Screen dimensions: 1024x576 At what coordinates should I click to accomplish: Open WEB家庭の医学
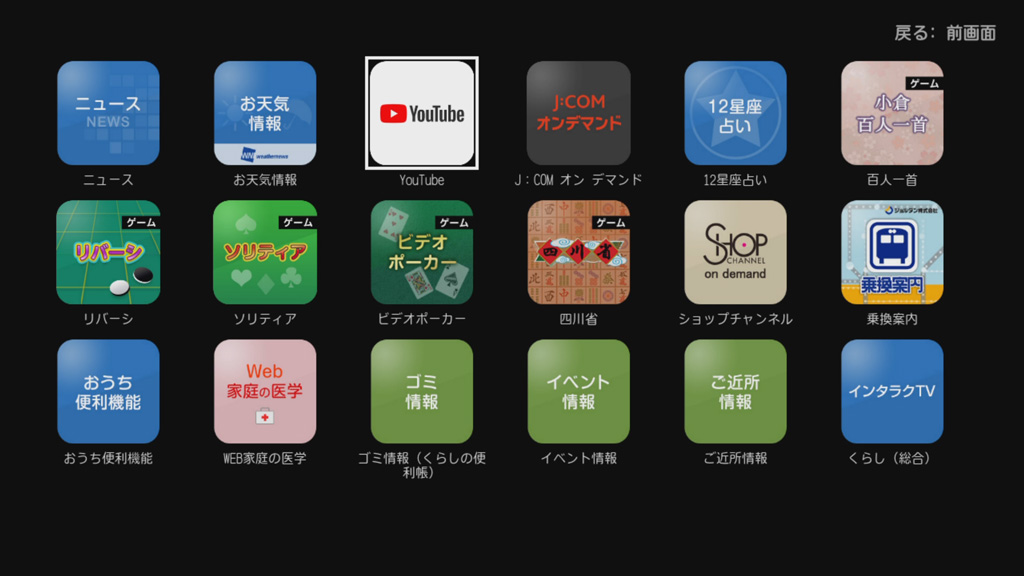[265, 391]
